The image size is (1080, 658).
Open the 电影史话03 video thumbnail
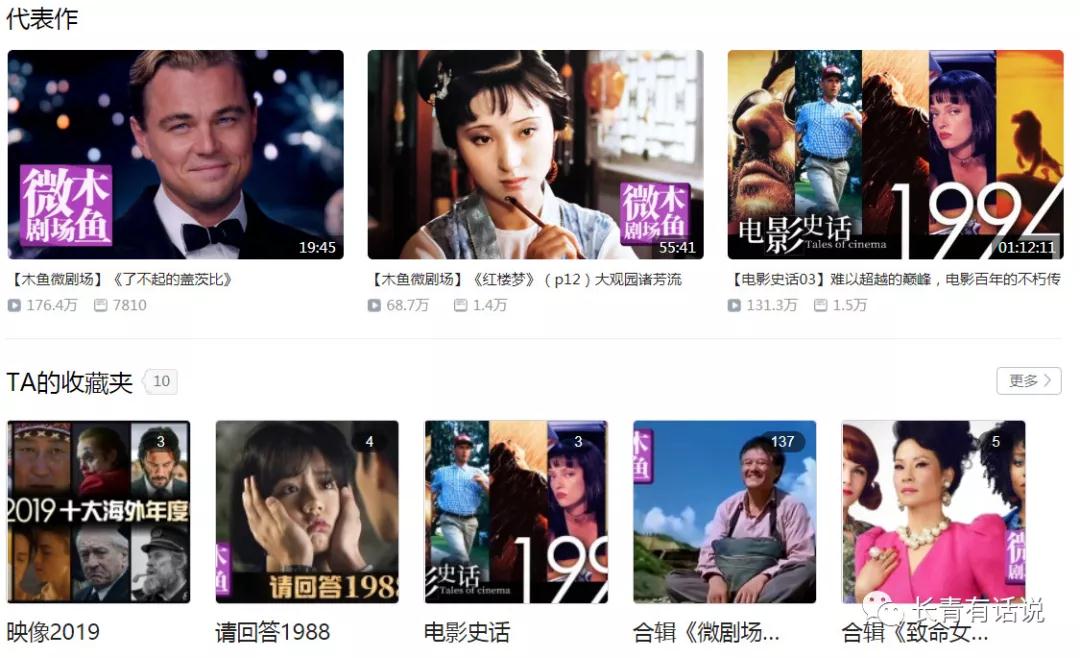[x=895, y=155]
